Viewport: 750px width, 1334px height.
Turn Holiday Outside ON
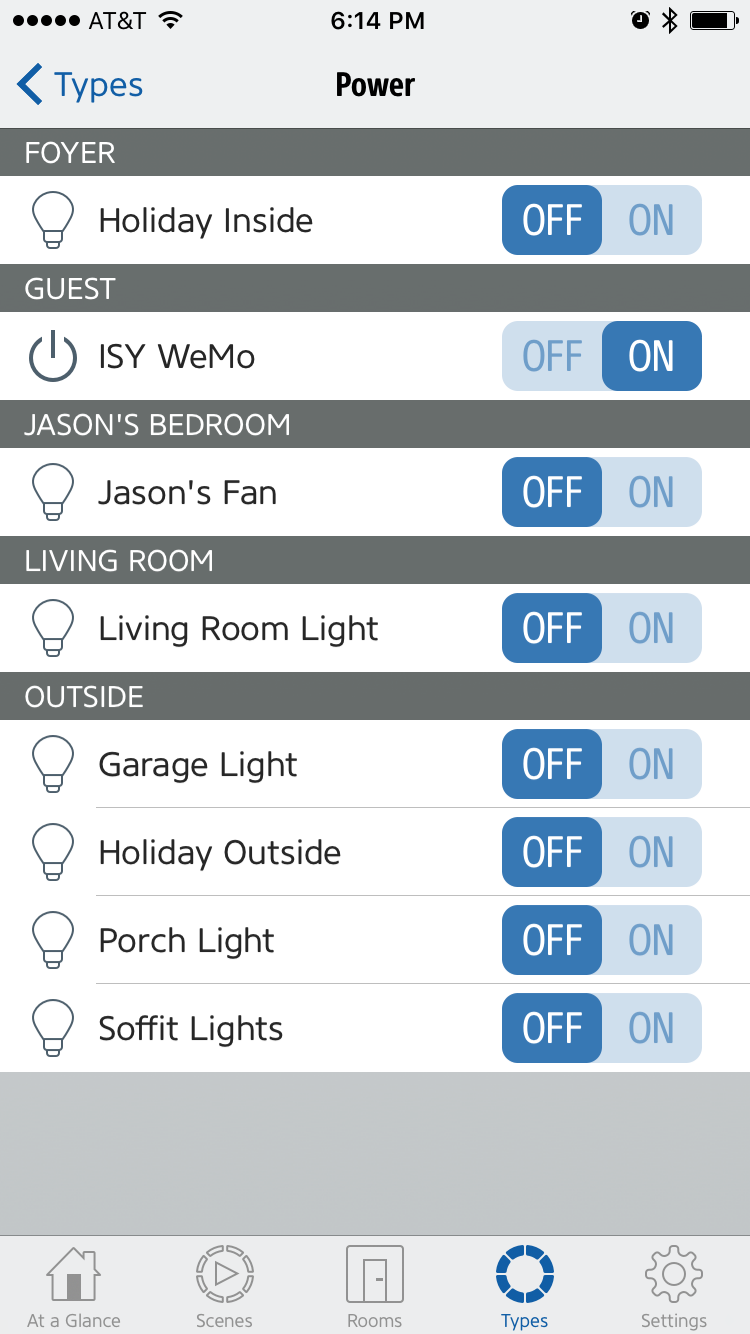(x=652, y=852)
